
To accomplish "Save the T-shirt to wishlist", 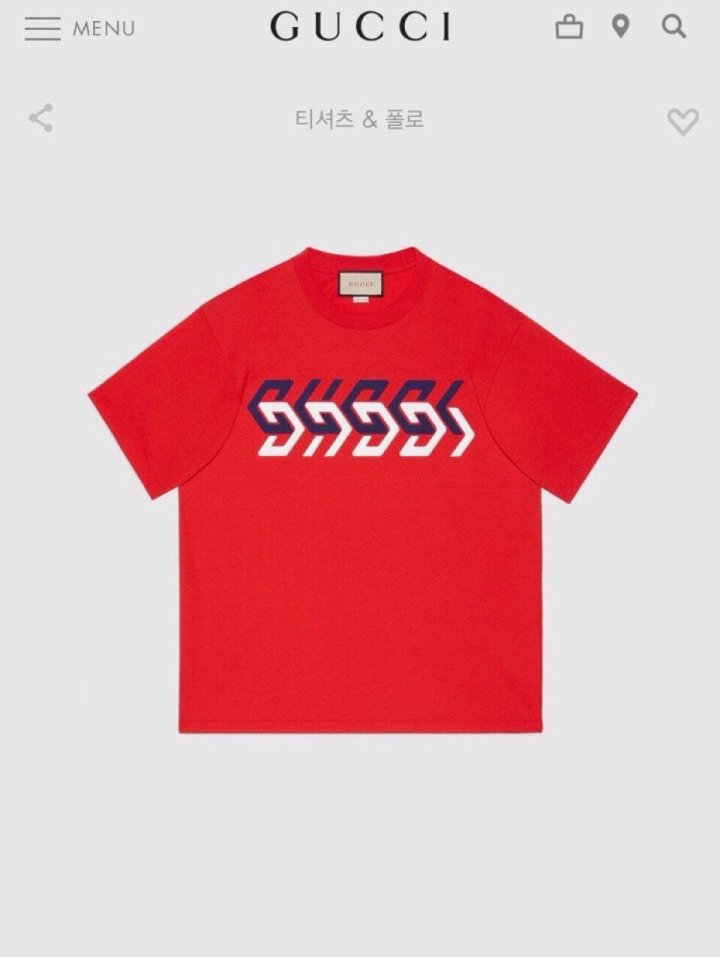I will (683, 122).
